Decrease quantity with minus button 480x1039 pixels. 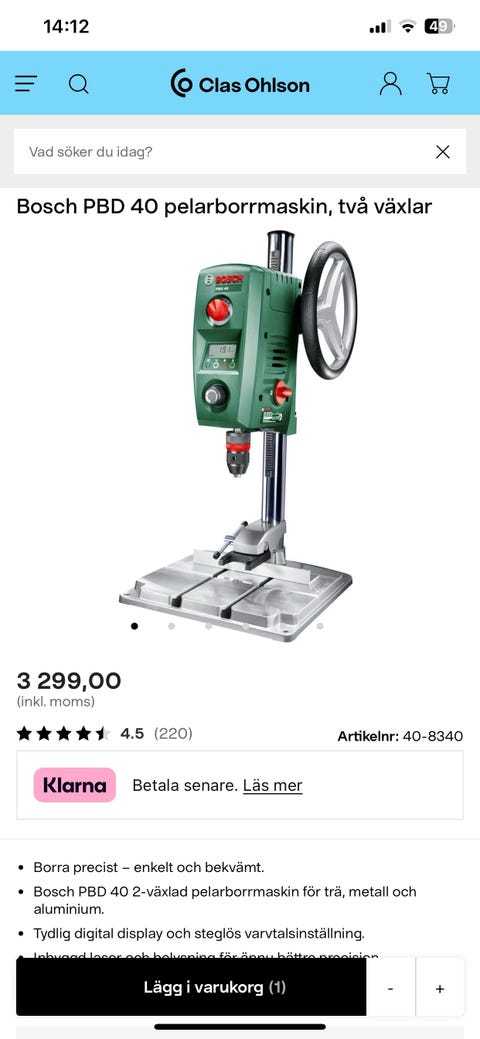tap(391, 989)
